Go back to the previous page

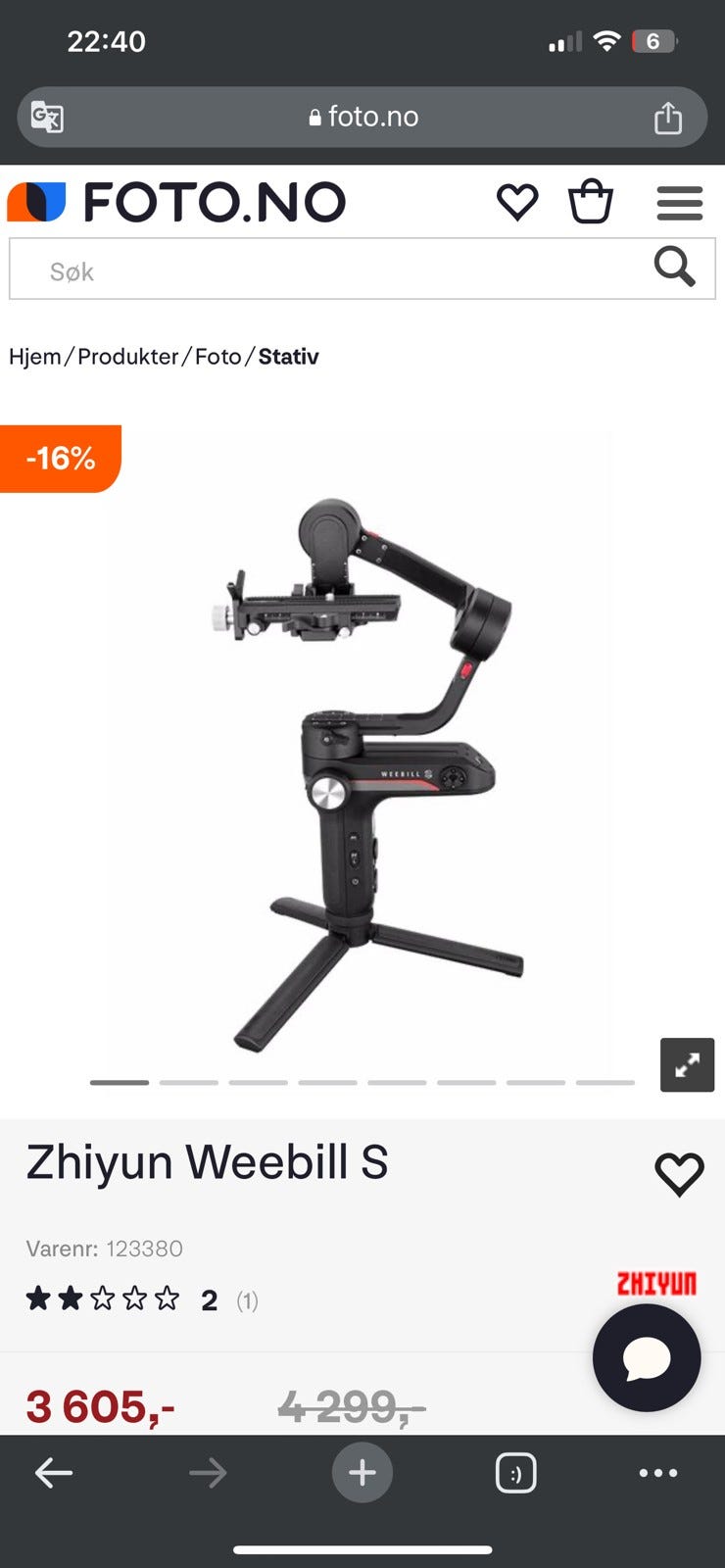pos(54,1472)
